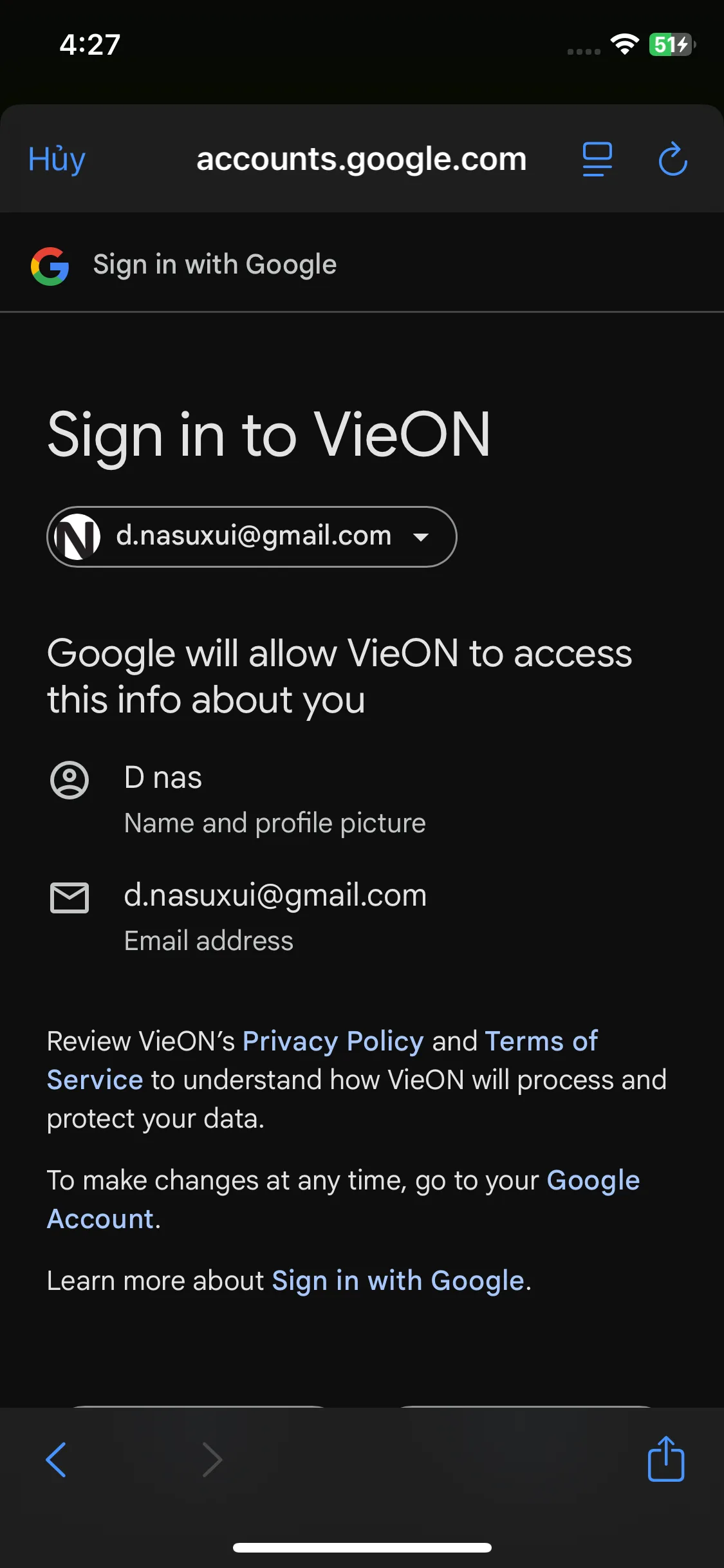The height and width of the screenshot is (1568, 724).
Task: Reload the accounts.google.com page
Action: click(x=673, y=159)
